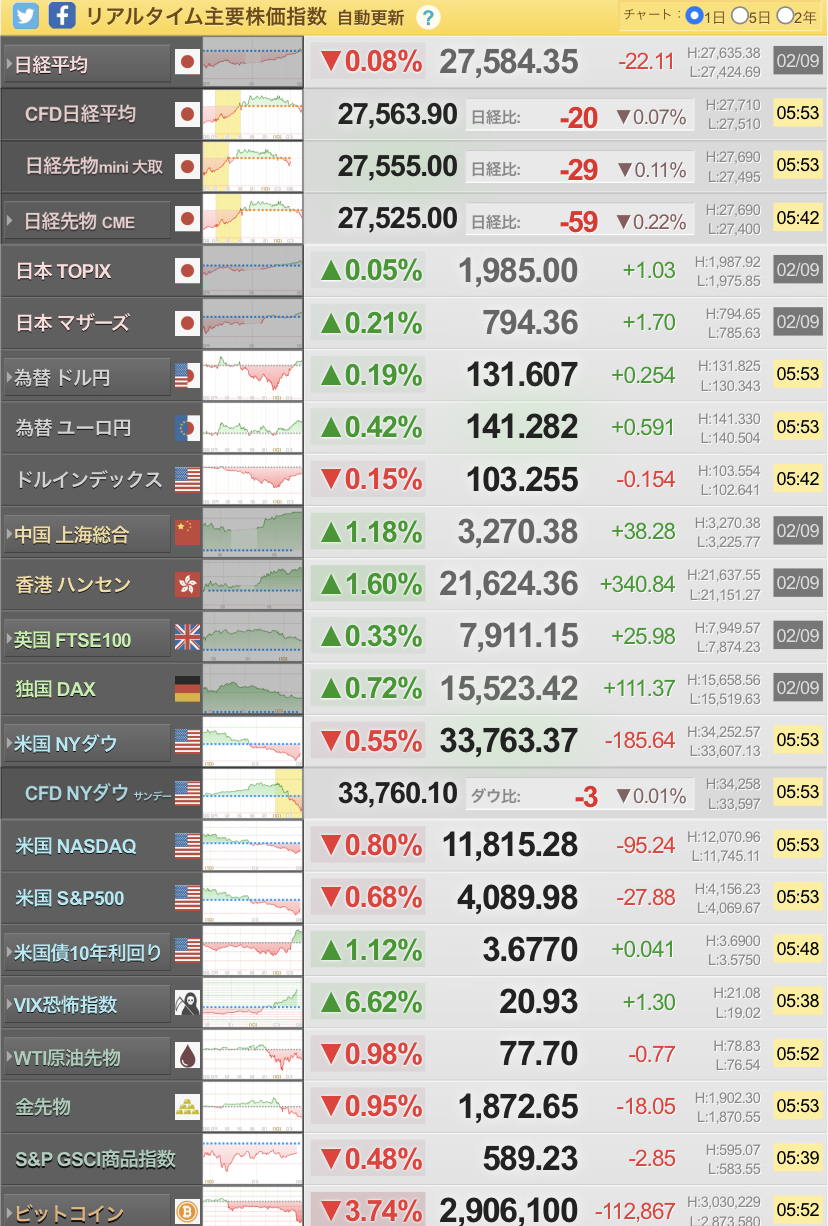Open 中国 上海総合 index
The height and width of the screenshot is (1226, 828).
[x=88, y=534]
